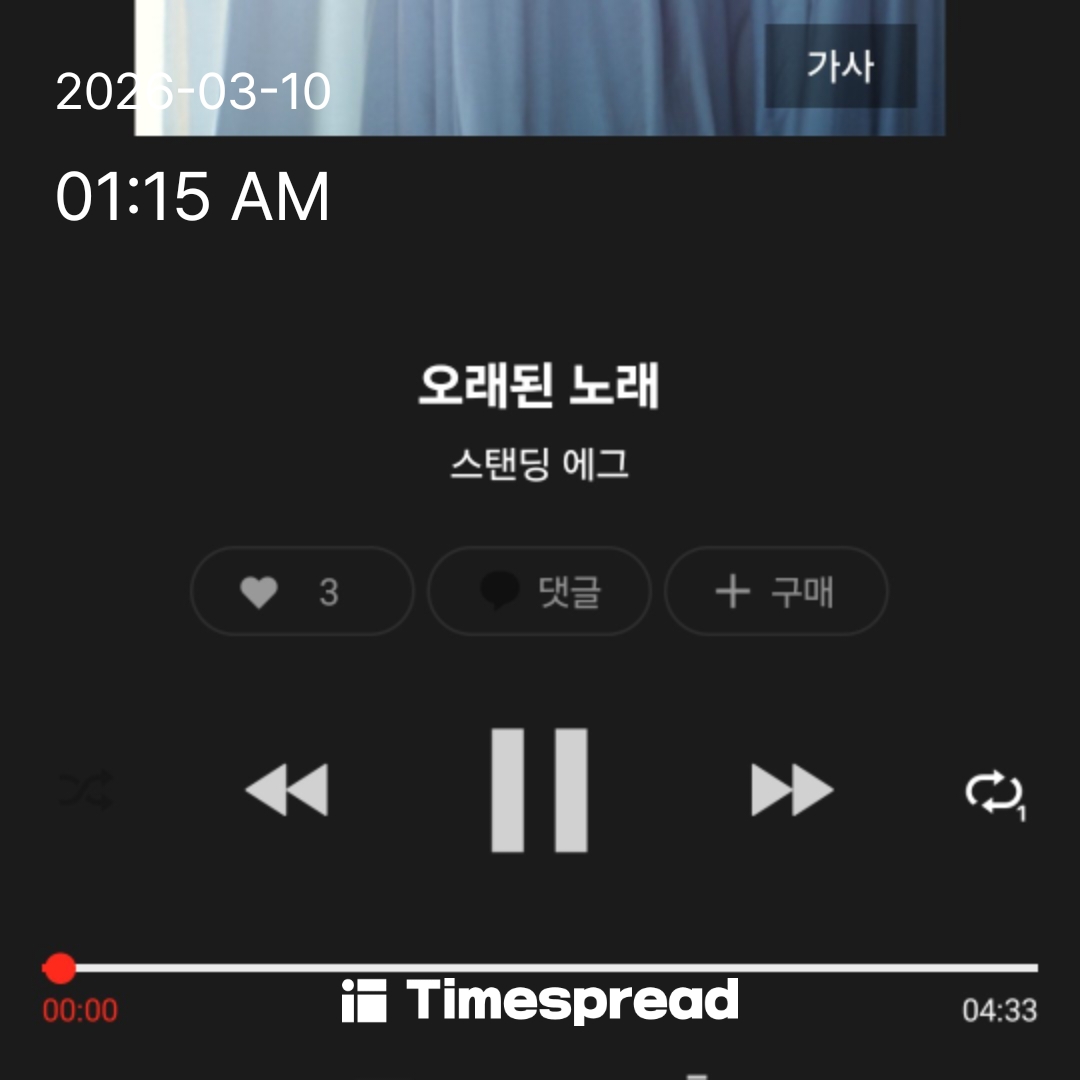The width and height of the screenshot is (1080, 1080).
Task: Change the repeat mode
Action: [994, 794]
